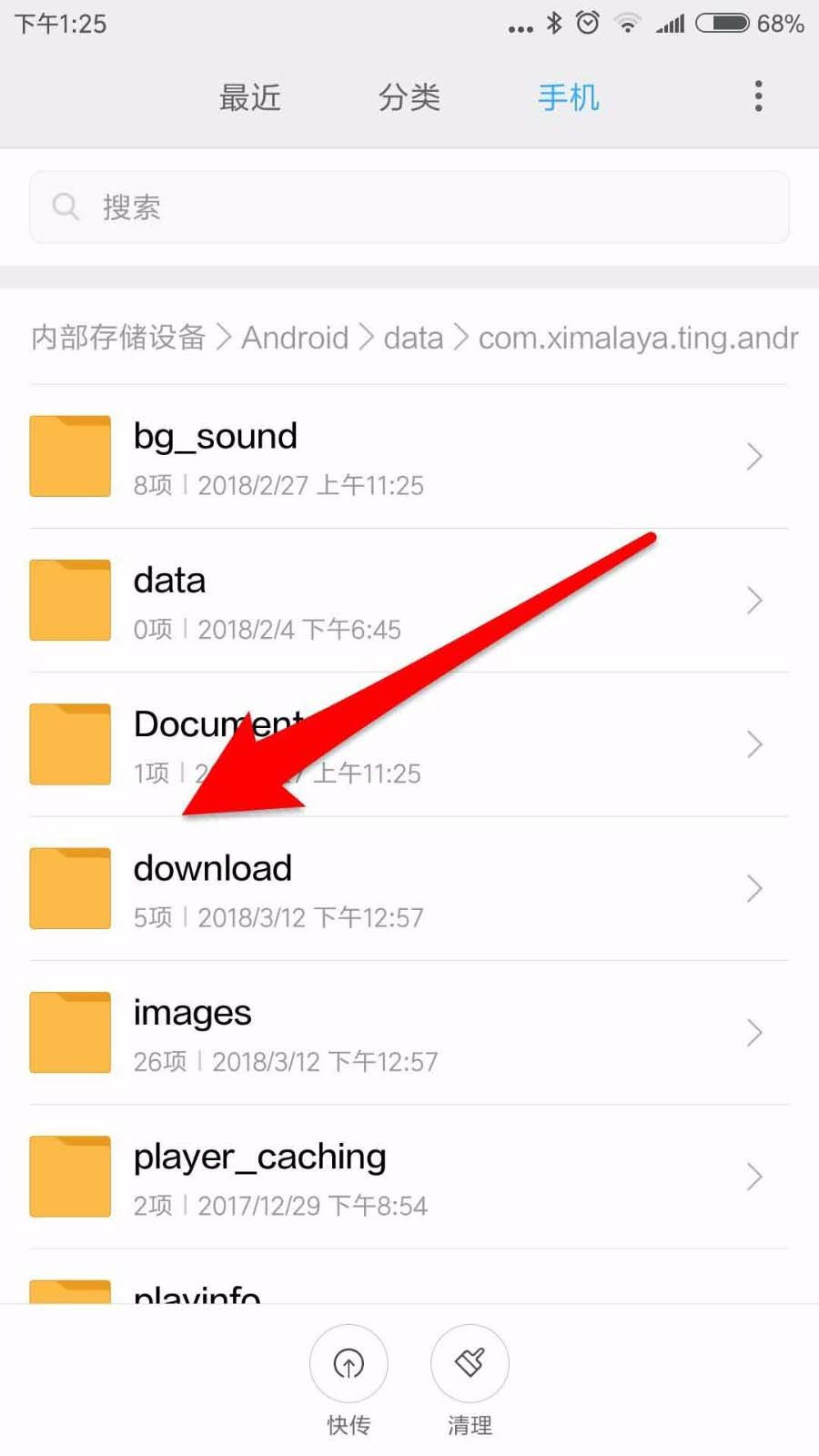Go to data in breadcrumb path
This screenshot has height=1456, width=819.
pos(413,338)
